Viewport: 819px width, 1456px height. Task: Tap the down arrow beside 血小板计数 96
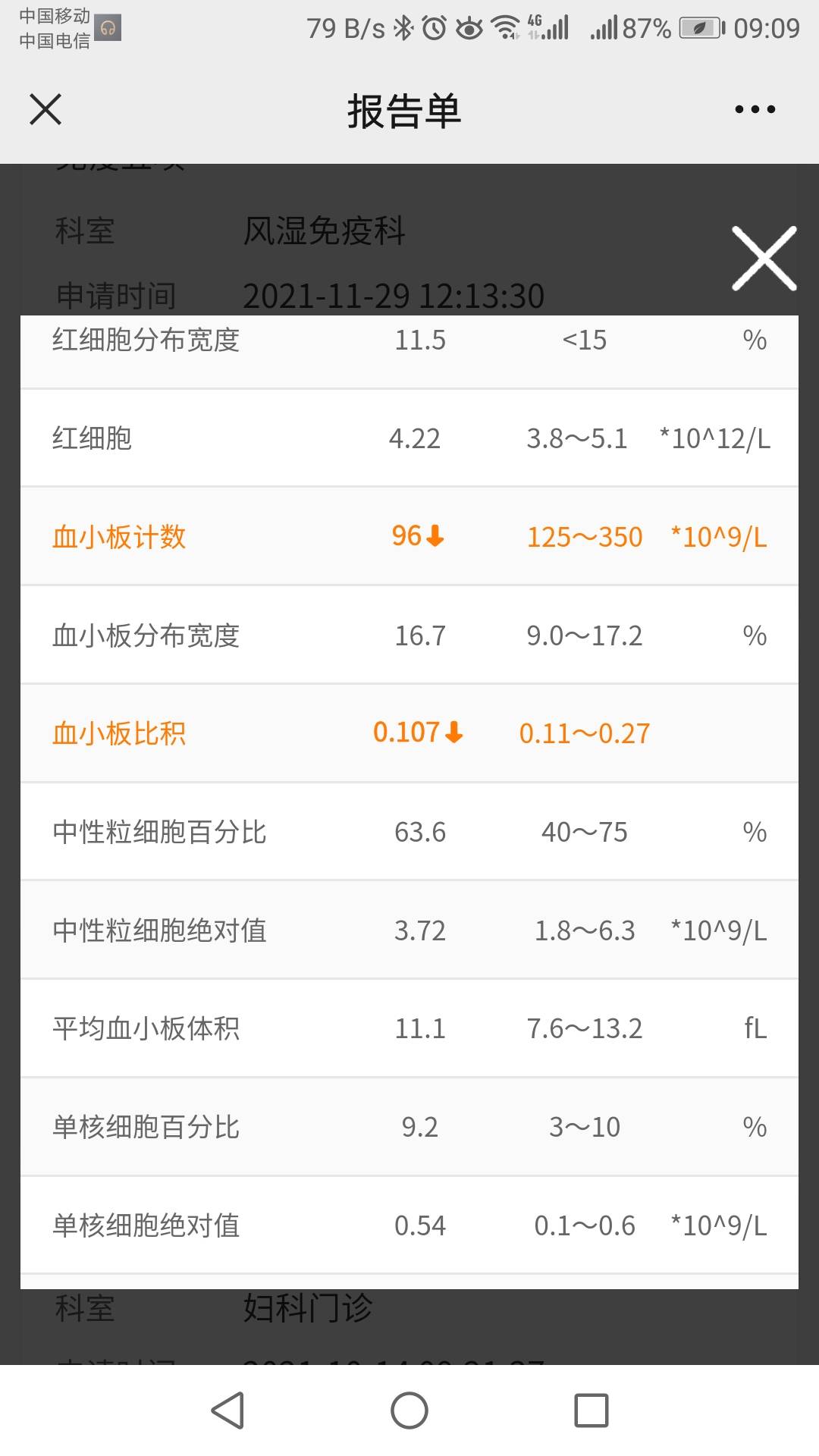pyautogui.click(x=435, y=536)
